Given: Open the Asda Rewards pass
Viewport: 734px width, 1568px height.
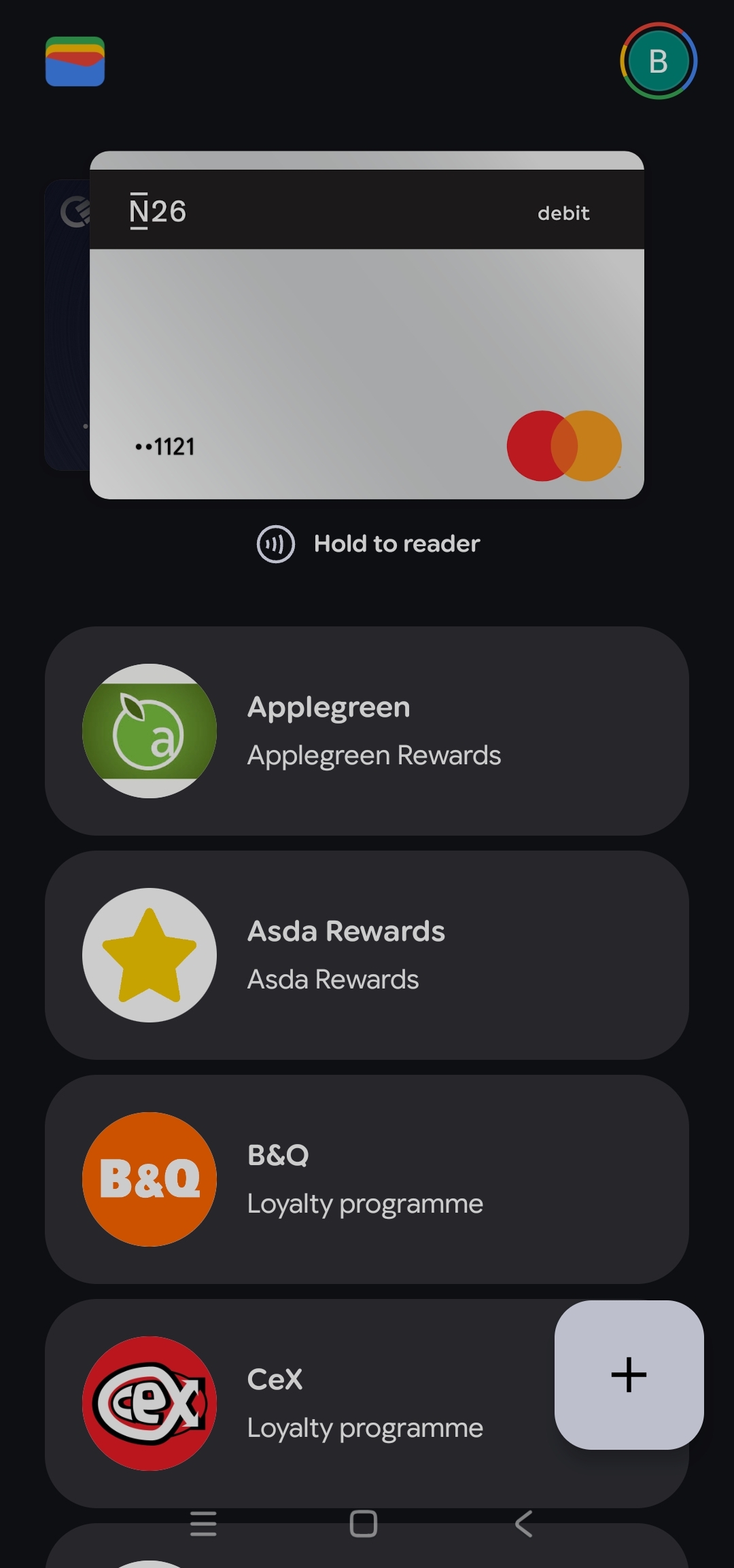Looking at the screenshot, I should click(x=367, y=955).
